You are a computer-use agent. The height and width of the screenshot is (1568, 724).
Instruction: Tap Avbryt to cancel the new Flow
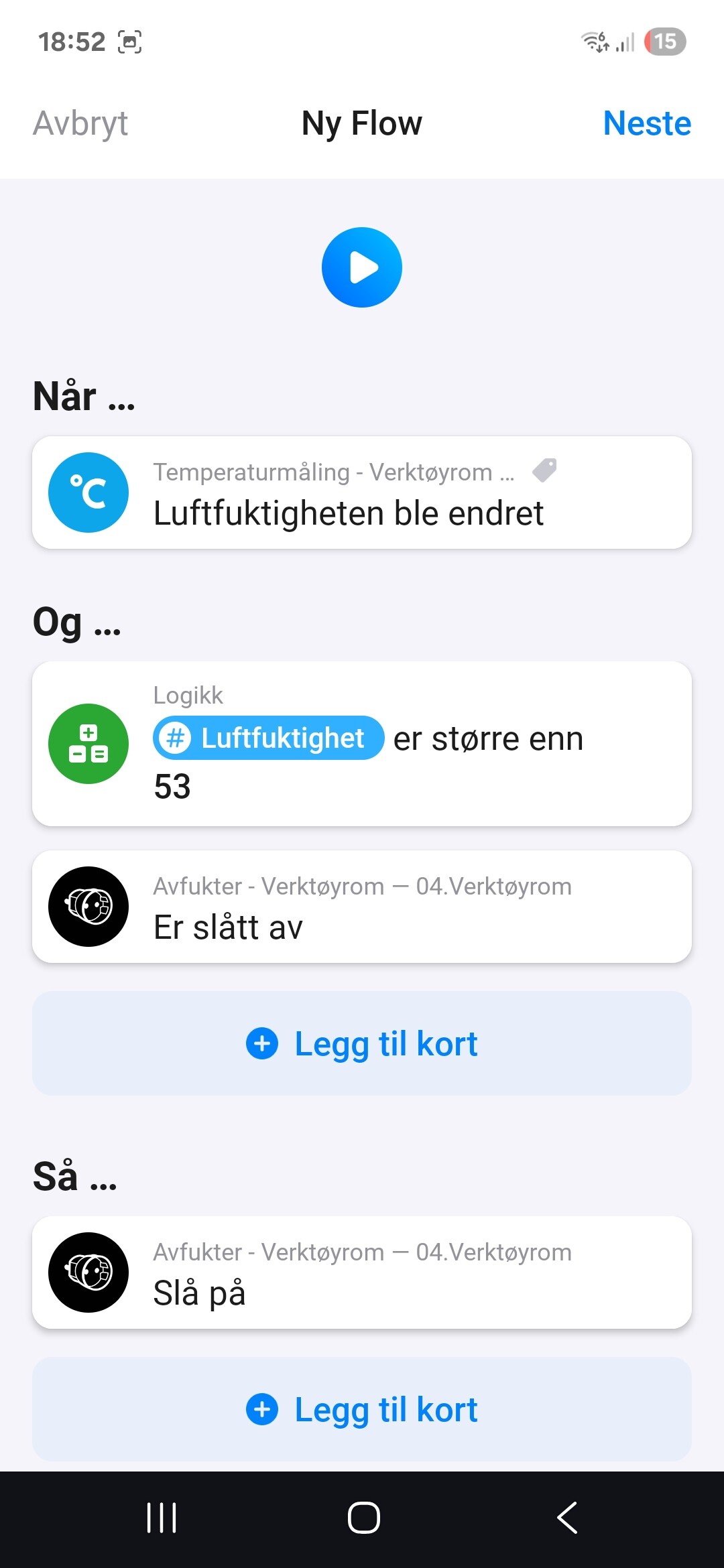click(80, 123)
